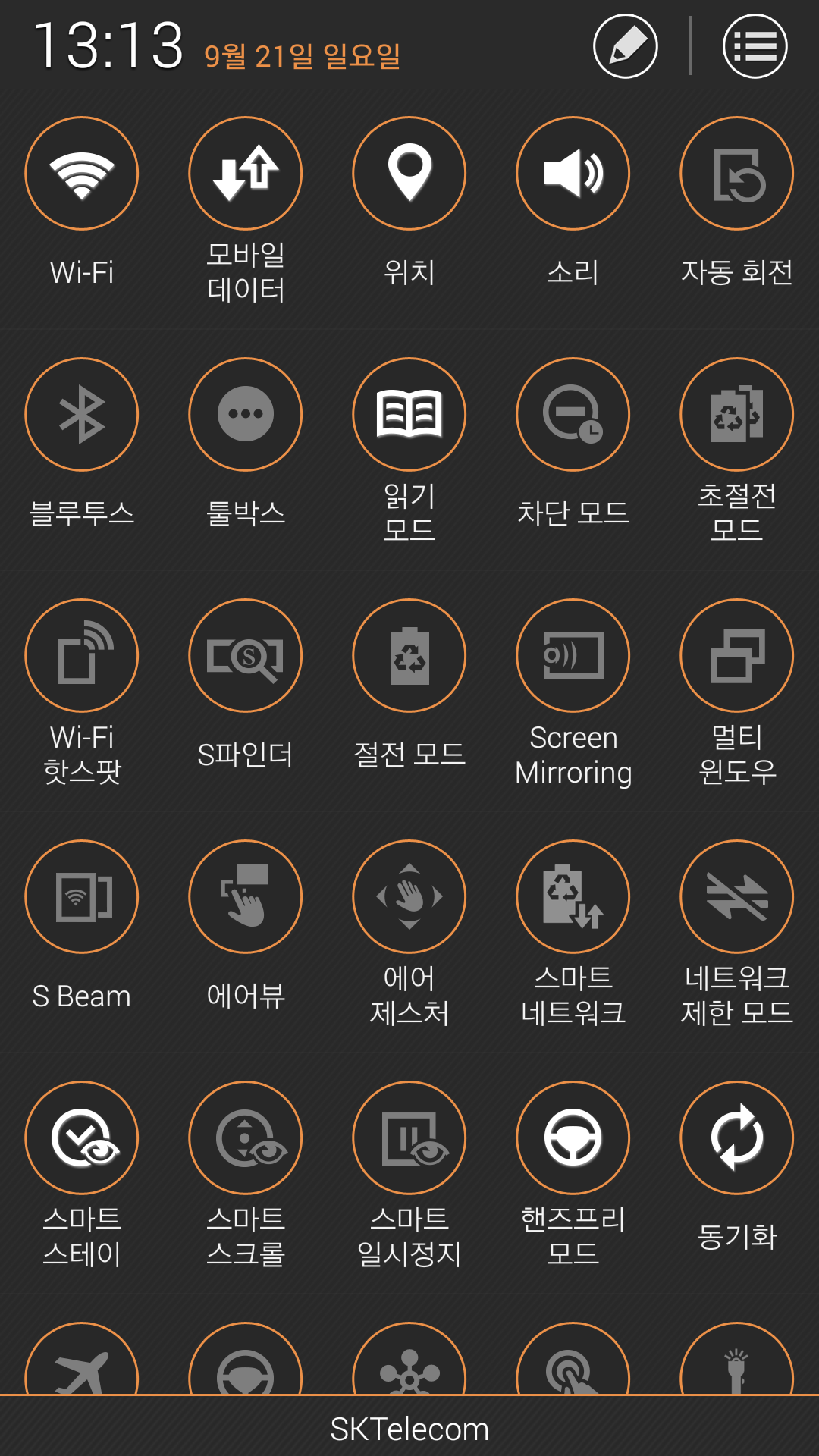Enable 에어 제스처 air gesture

click(409, 897)
